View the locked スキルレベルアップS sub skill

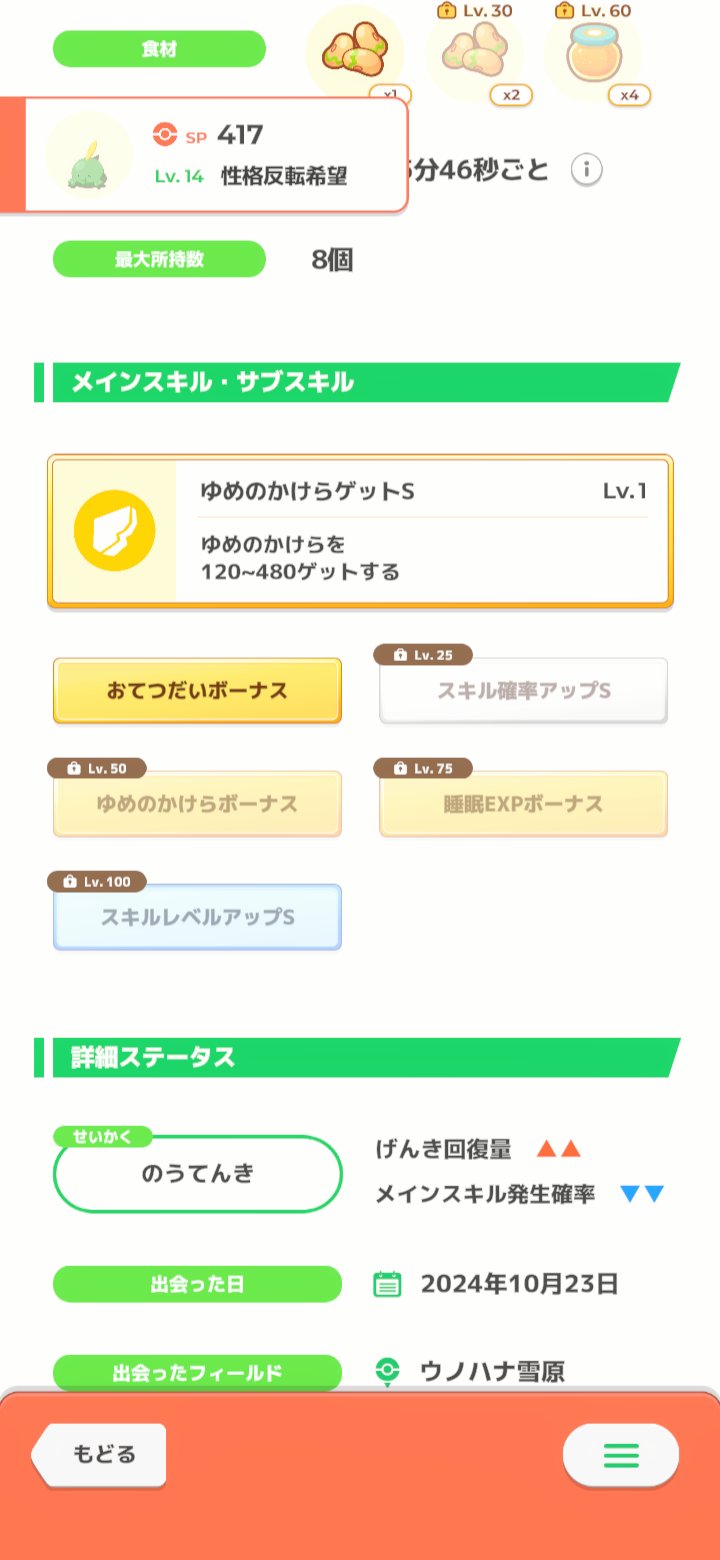click(197, 917)
